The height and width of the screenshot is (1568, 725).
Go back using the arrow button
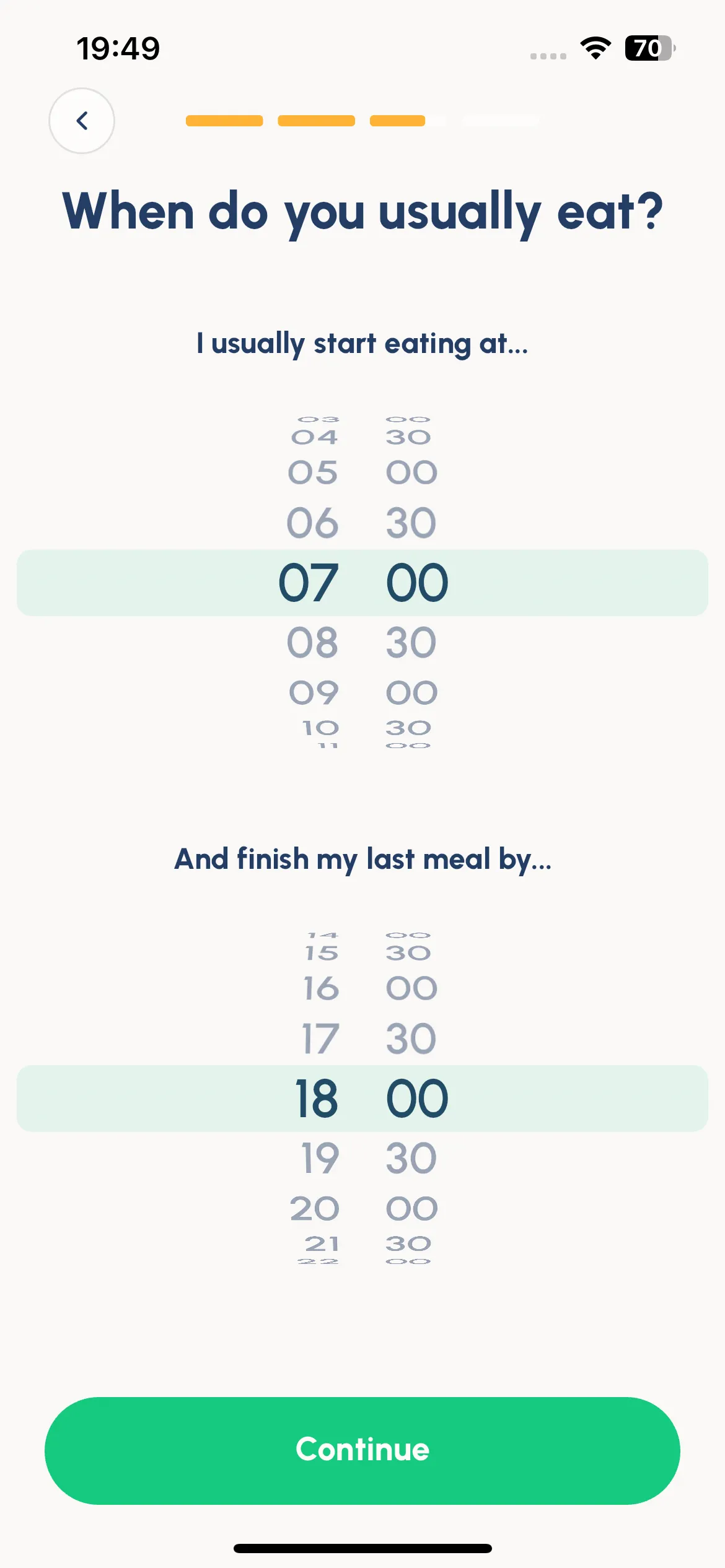(x=82, y=121)
